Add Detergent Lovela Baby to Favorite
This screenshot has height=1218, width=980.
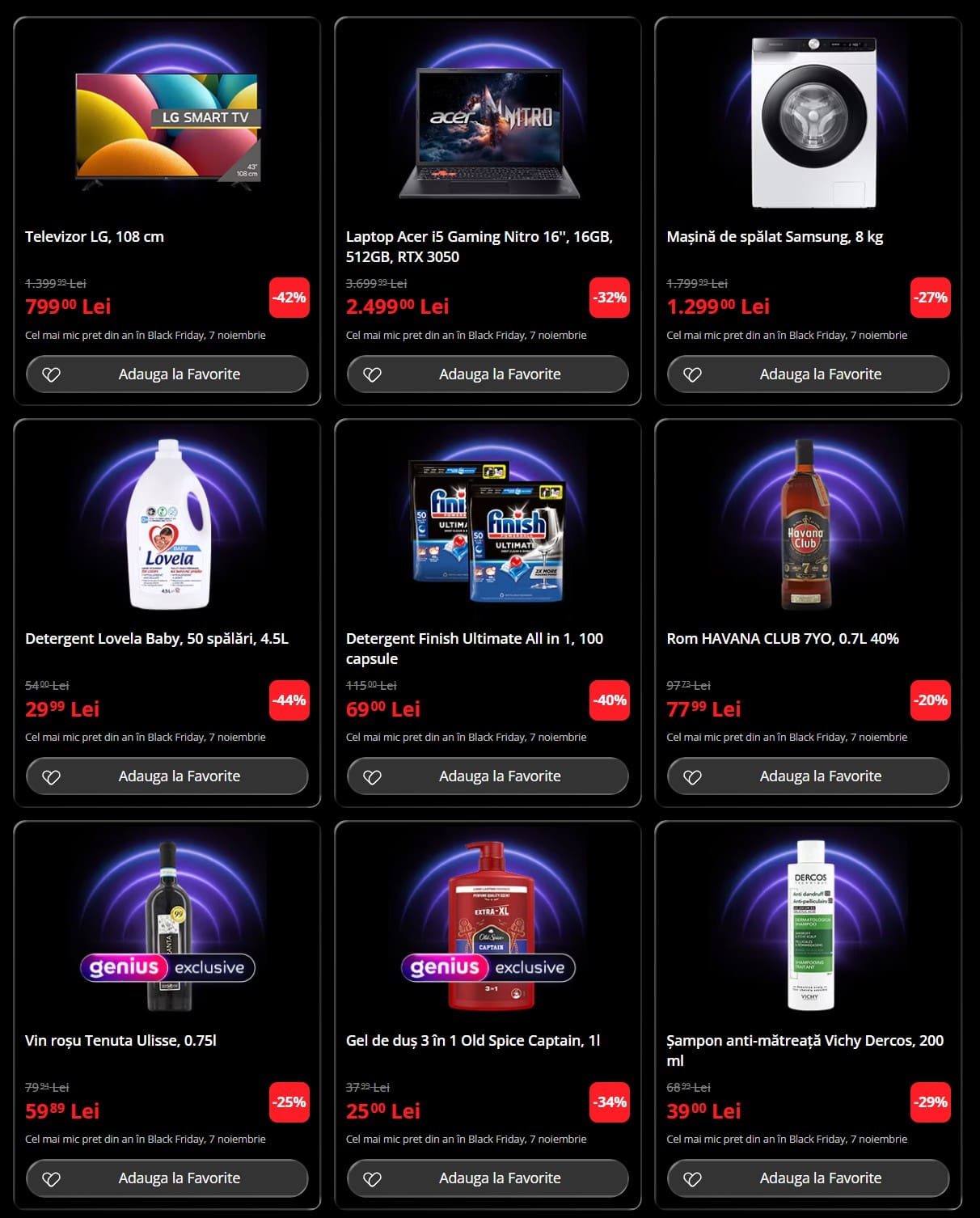167,776
